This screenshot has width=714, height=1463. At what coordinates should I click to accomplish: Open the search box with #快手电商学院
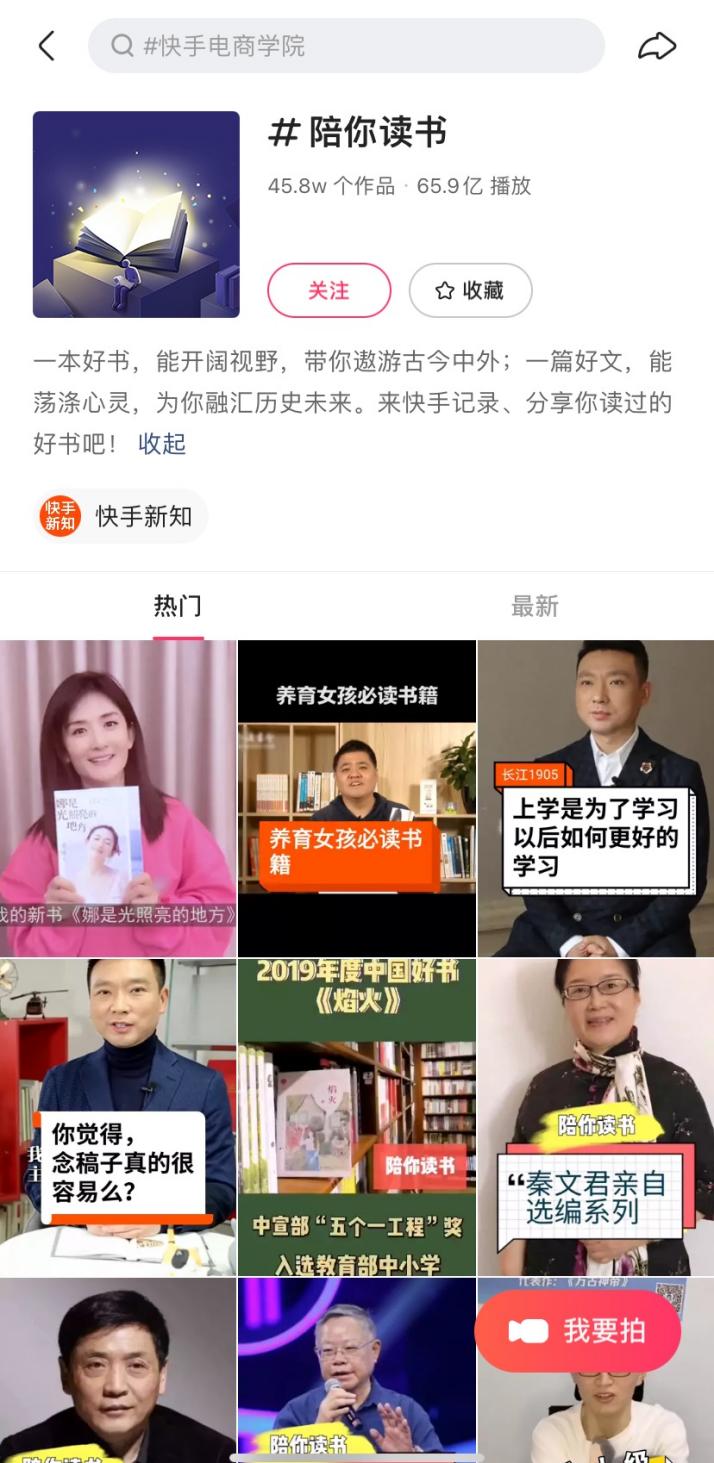[346, 46]
